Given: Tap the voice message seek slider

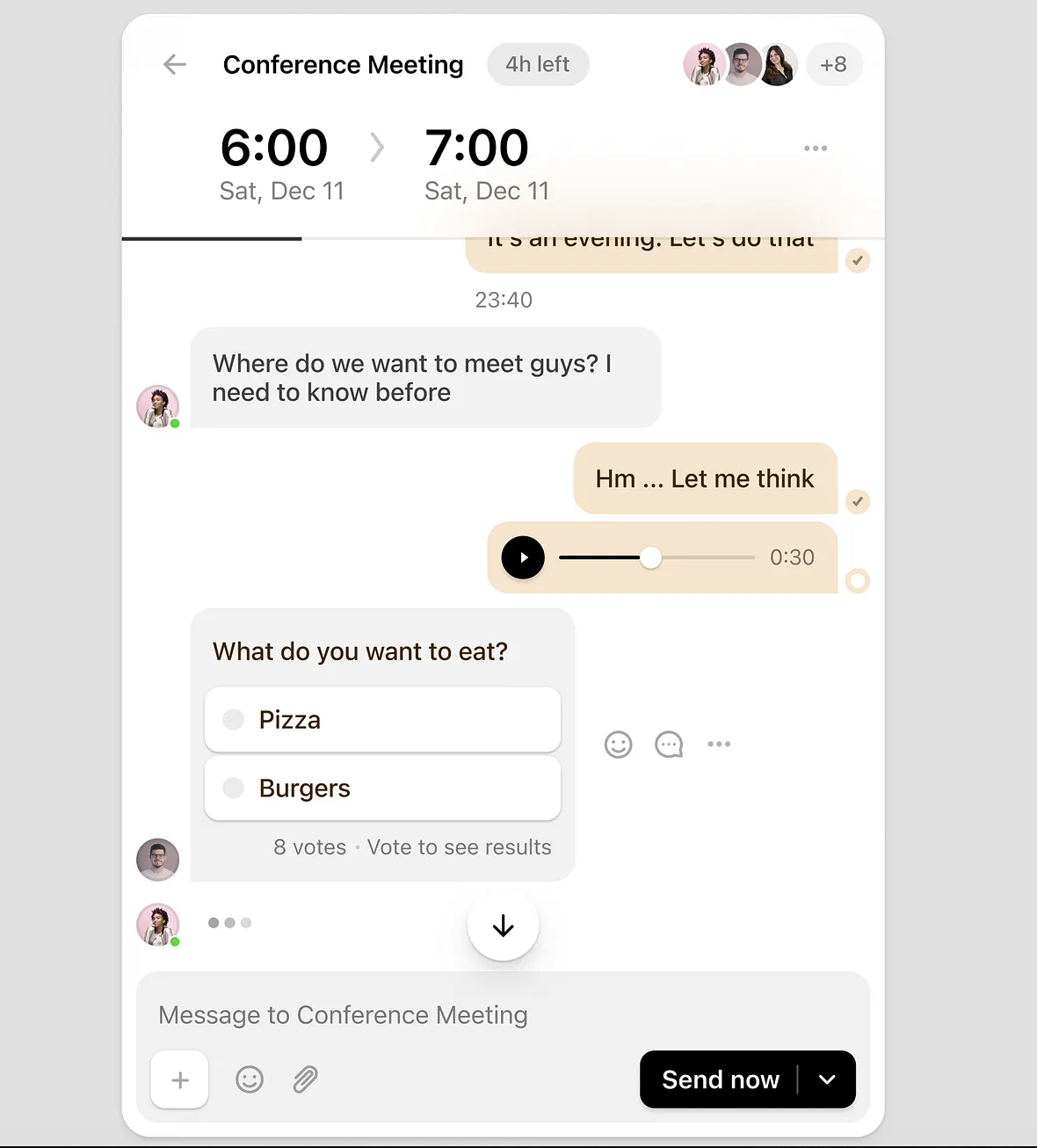Looking at the screenshot, I should (650, 557).
